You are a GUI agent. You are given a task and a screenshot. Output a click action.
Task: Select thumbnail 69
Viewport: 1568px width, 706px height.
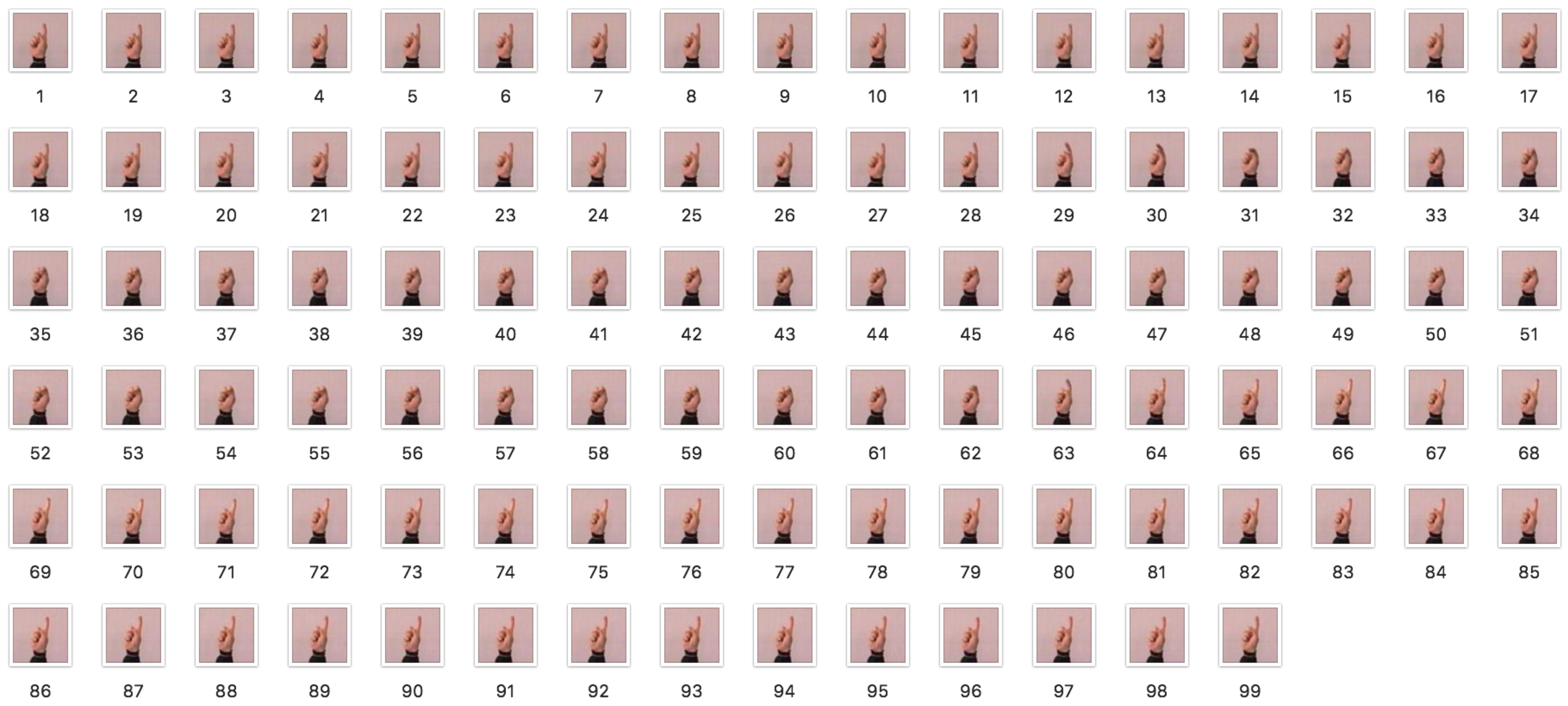tap(40, 516)
